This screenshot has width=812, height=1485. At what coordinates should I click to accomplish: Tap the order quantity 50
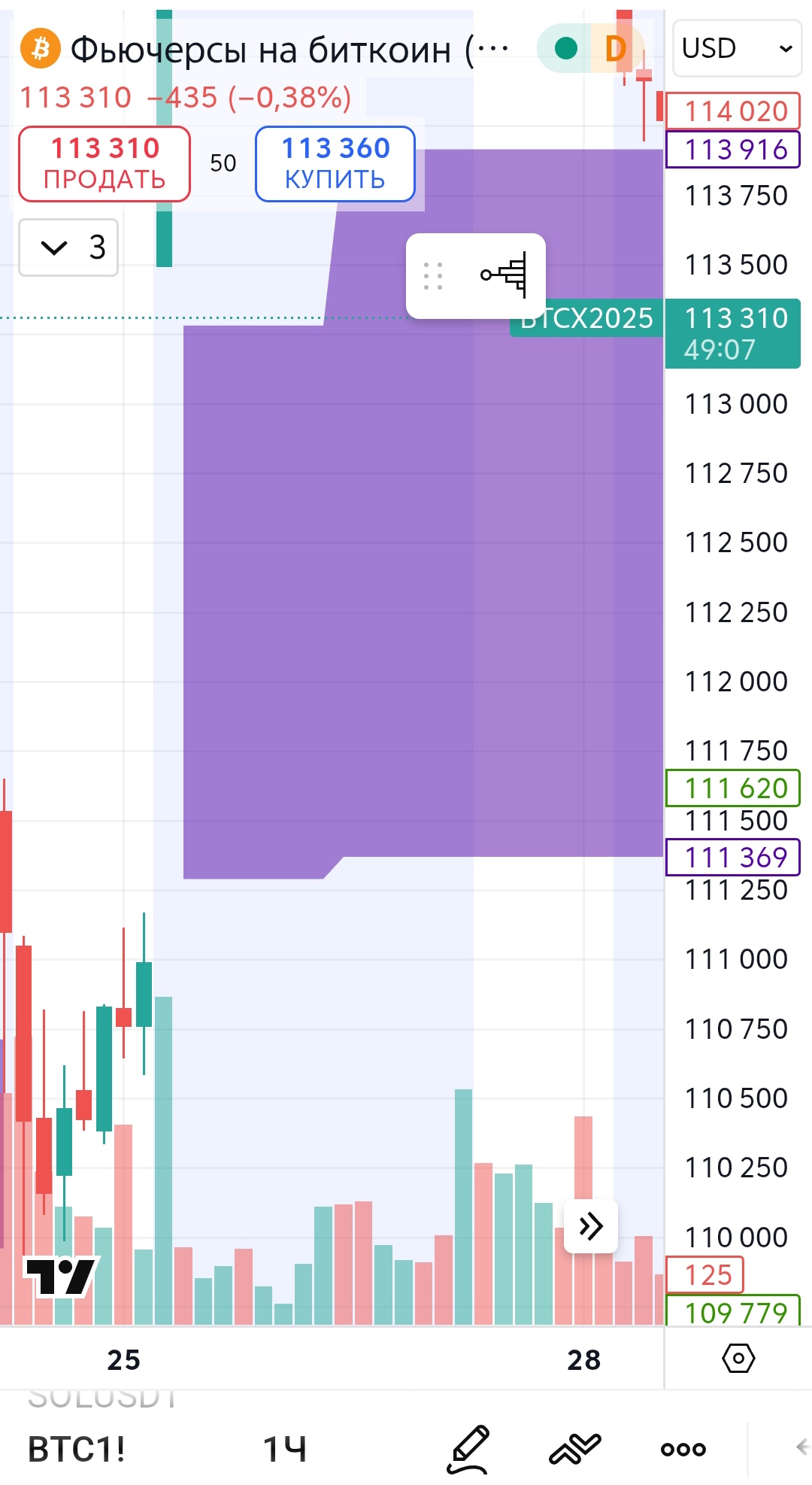click(223, 163)
